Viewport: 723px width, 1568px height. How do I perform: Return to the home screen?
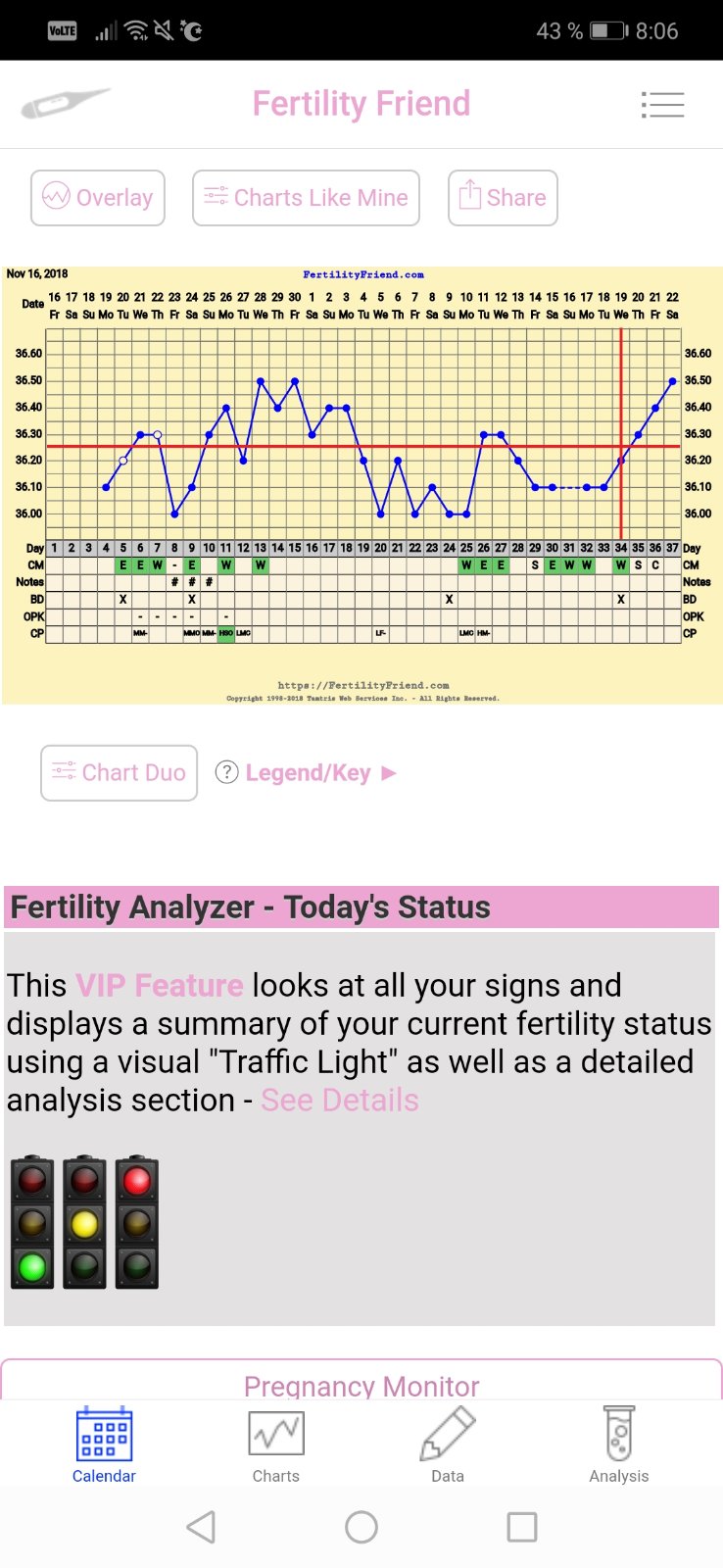point(361,1527)
